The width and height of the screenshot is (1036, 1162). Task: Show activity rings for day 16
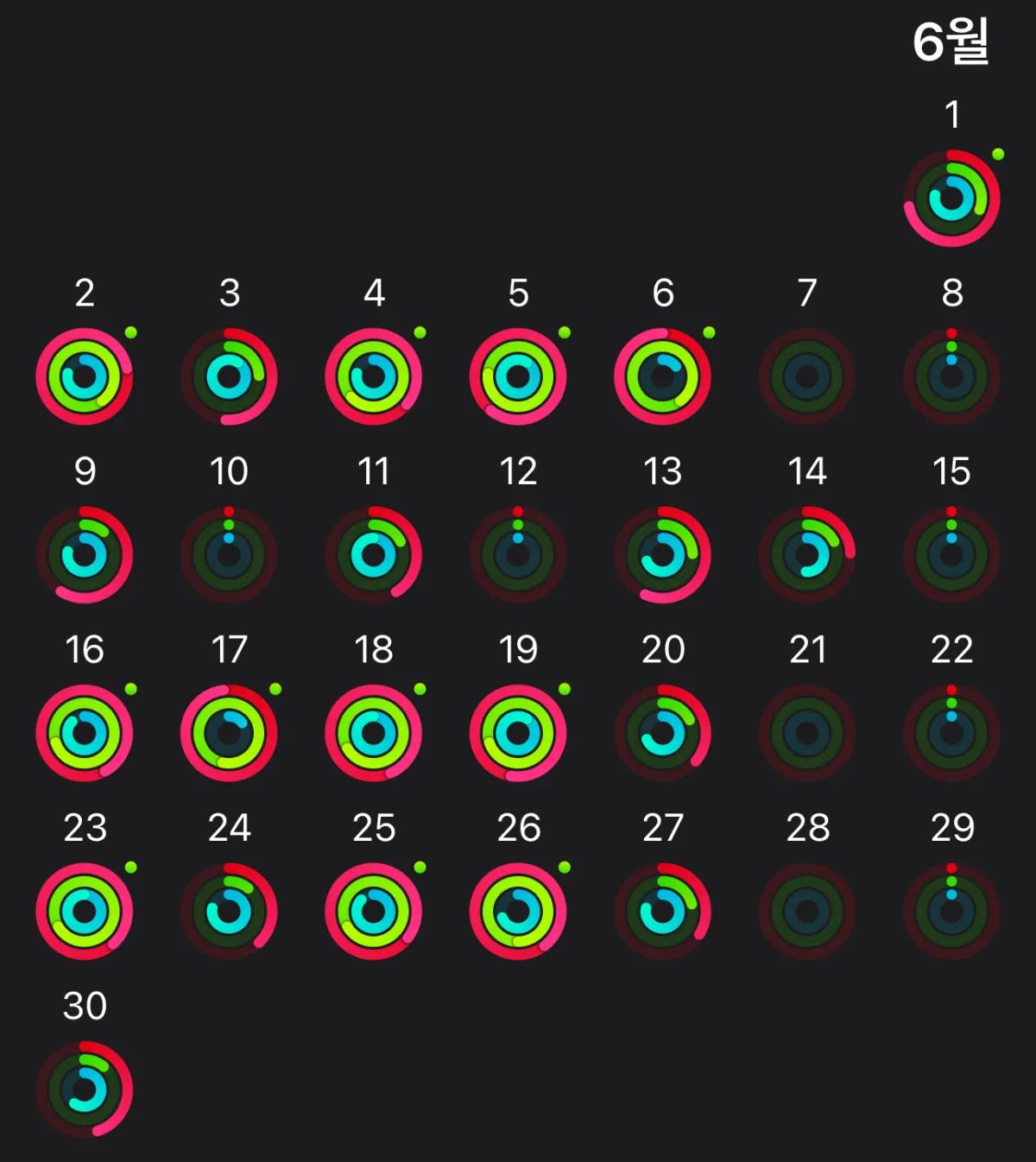click(85, 733)
